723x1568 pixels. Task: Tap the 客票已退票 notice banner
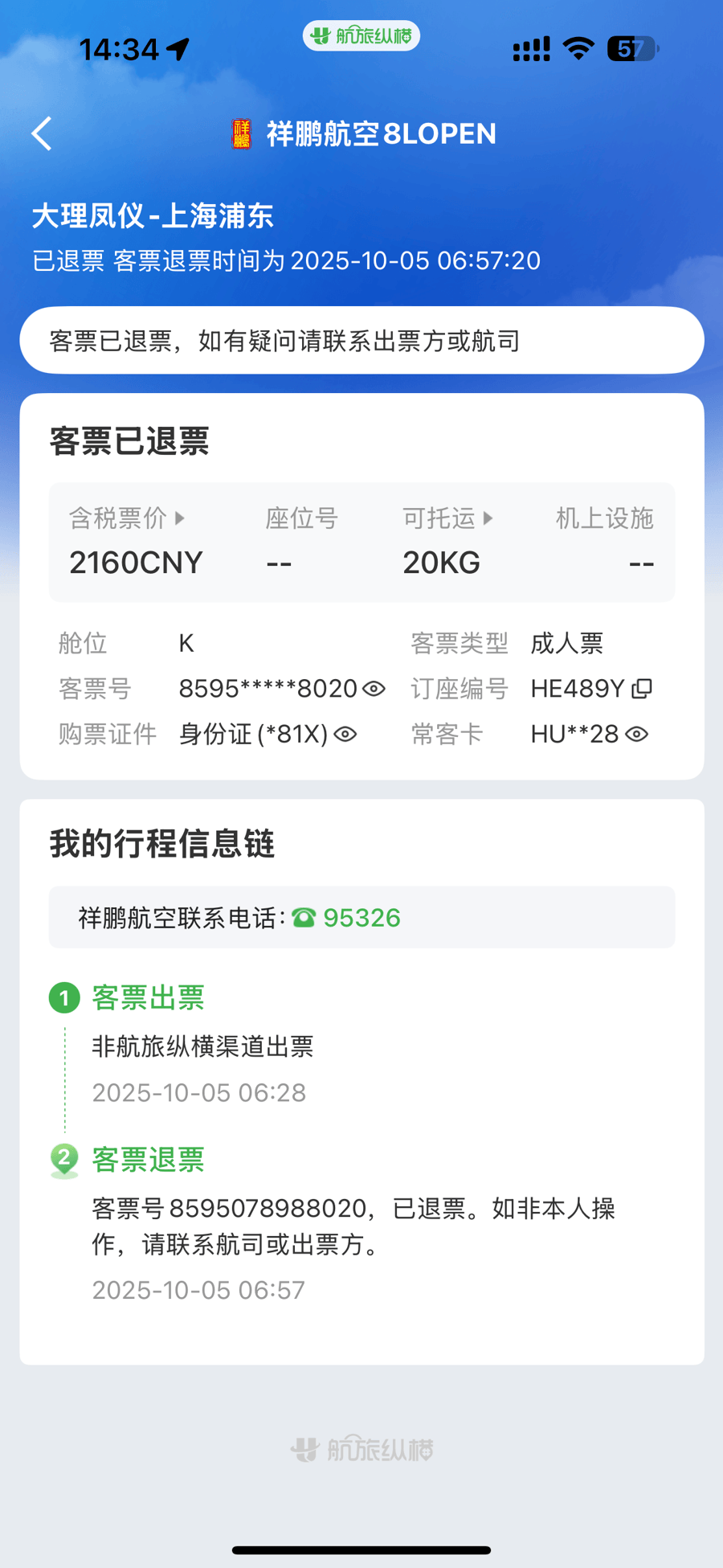361,340
